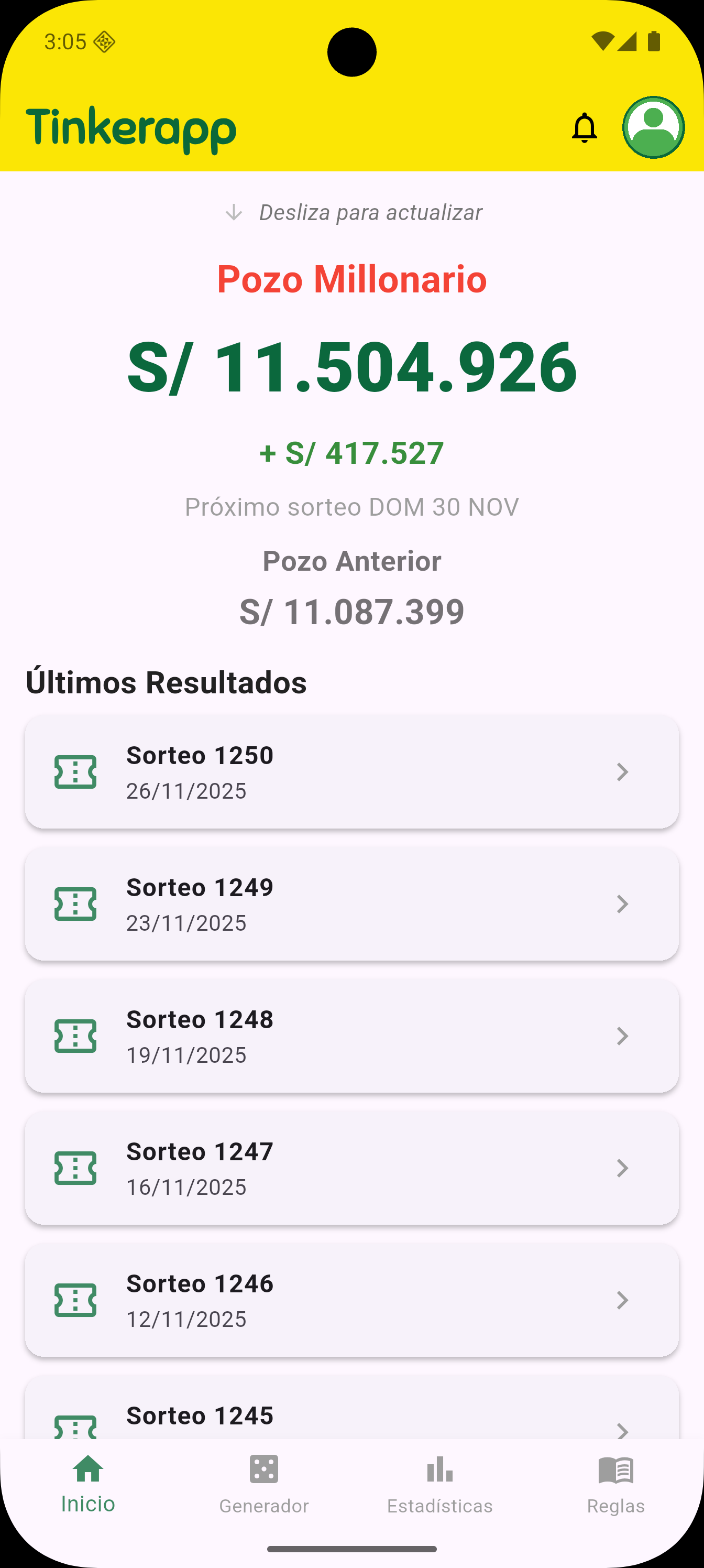
Task: Tap the Pozo Anterior amount
Action: click(351, 611)
